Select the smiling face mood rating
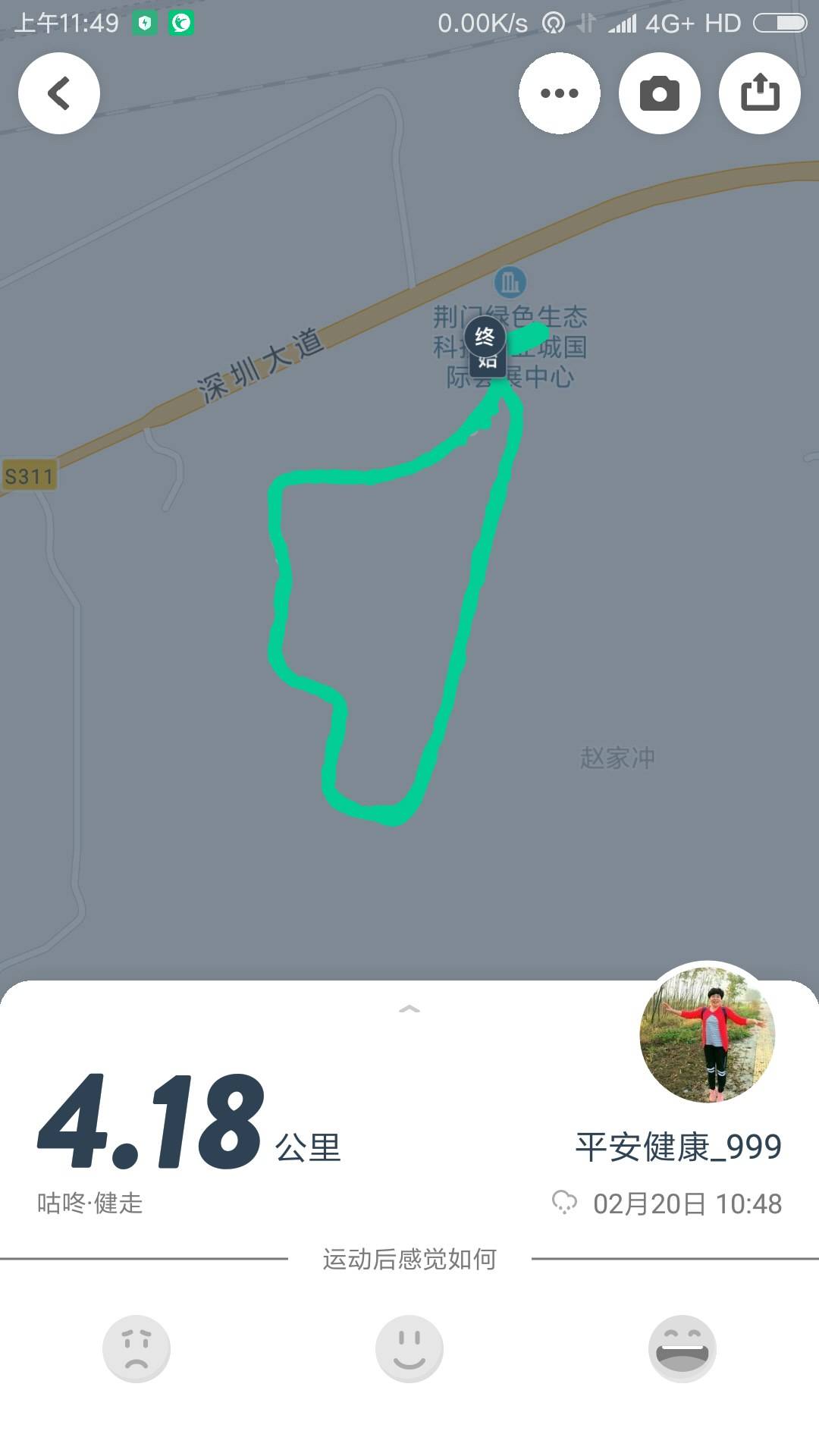This screenshot has height=1456, width=819. click(x=409, y=1349)
